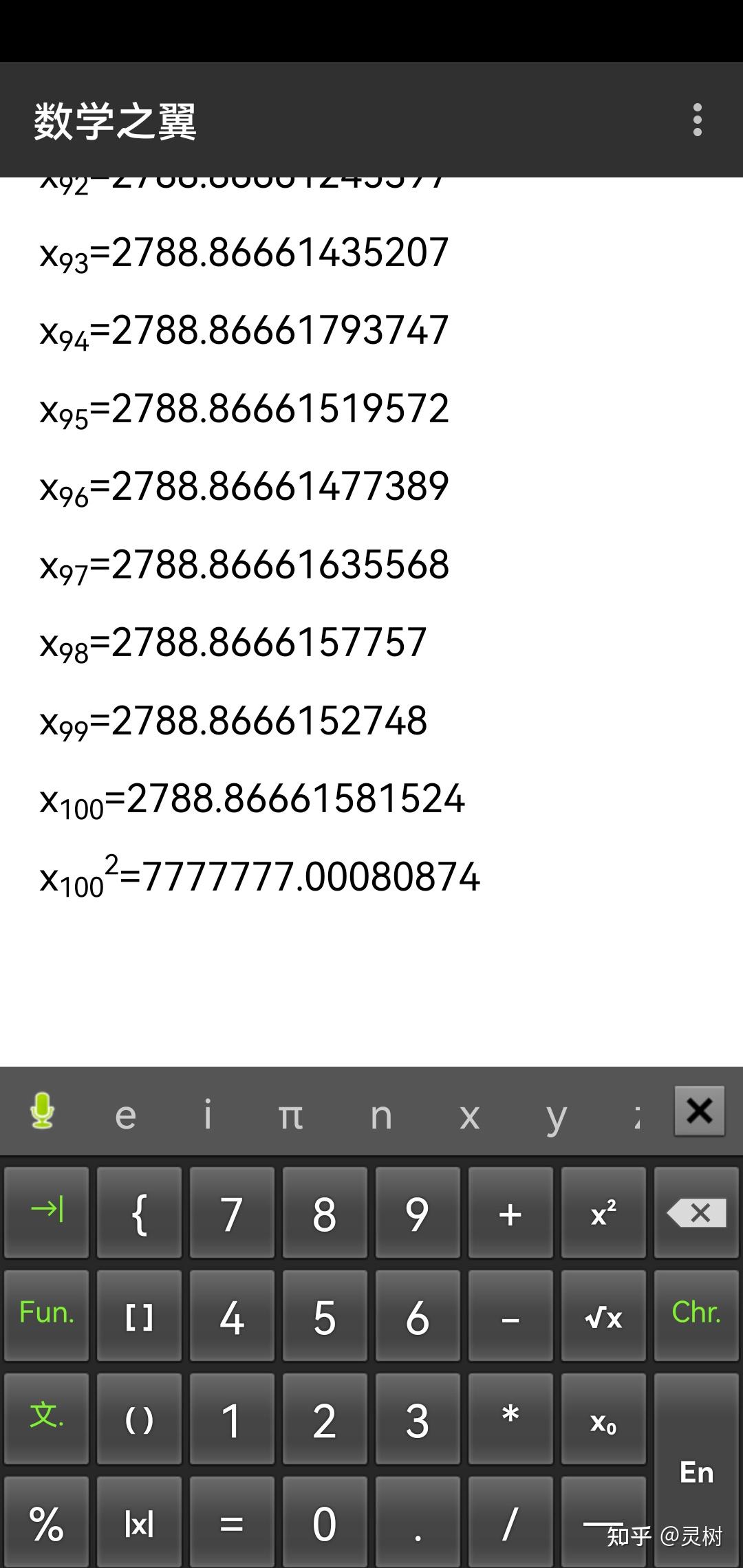Screen dimensions: 743x1568
Task: Activate the microphone voice input
Action: [43, 1111]
